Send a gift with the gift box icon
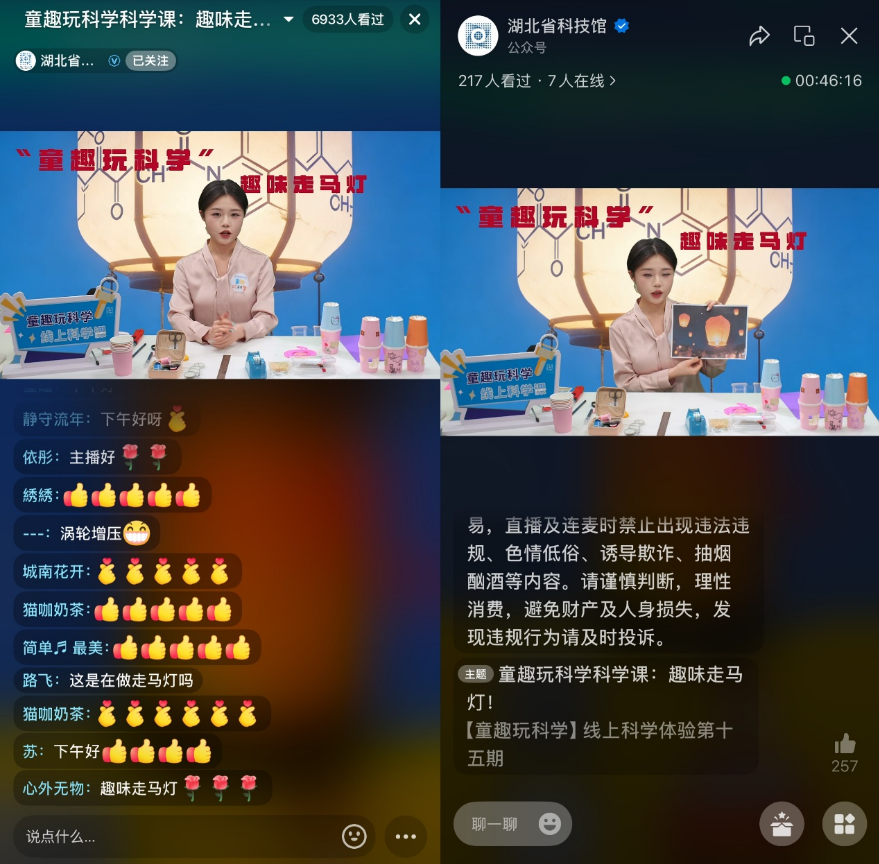 782,824
